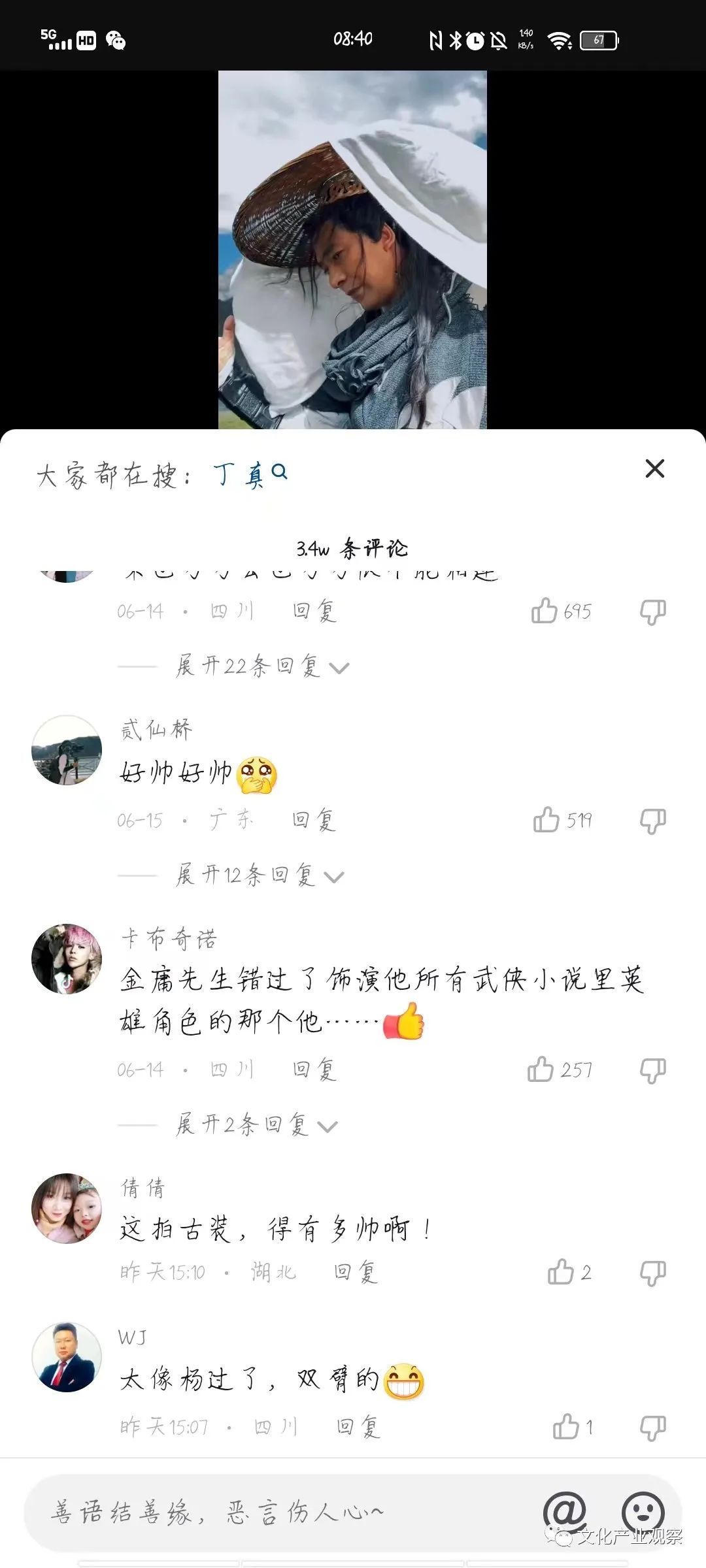The height and width of the screenshot is (1568, 706).
Task: Like 贰仙桥's comment
Action: coord(546,820)
